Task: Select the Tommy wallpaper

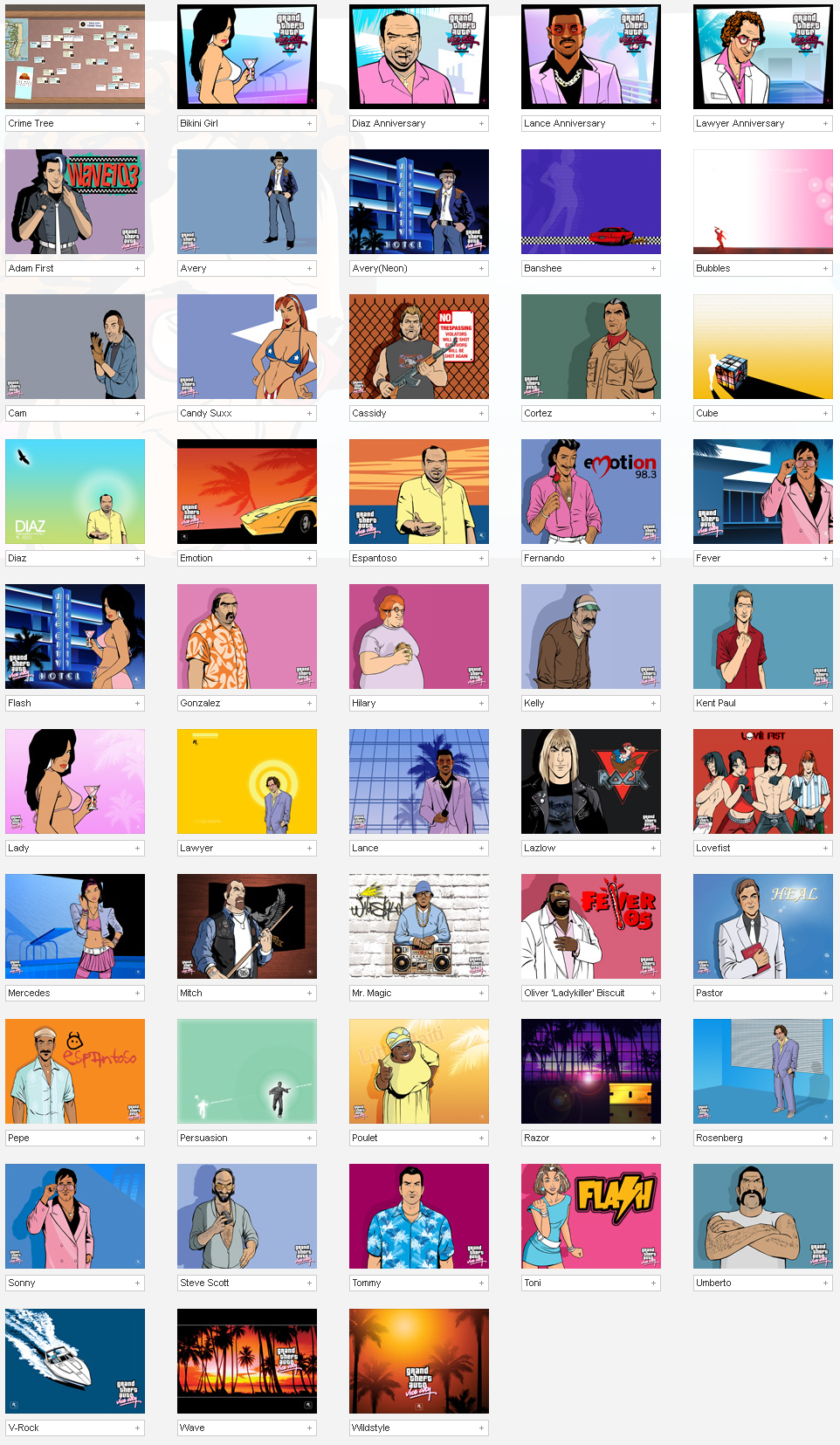Action: point(419,1216)
